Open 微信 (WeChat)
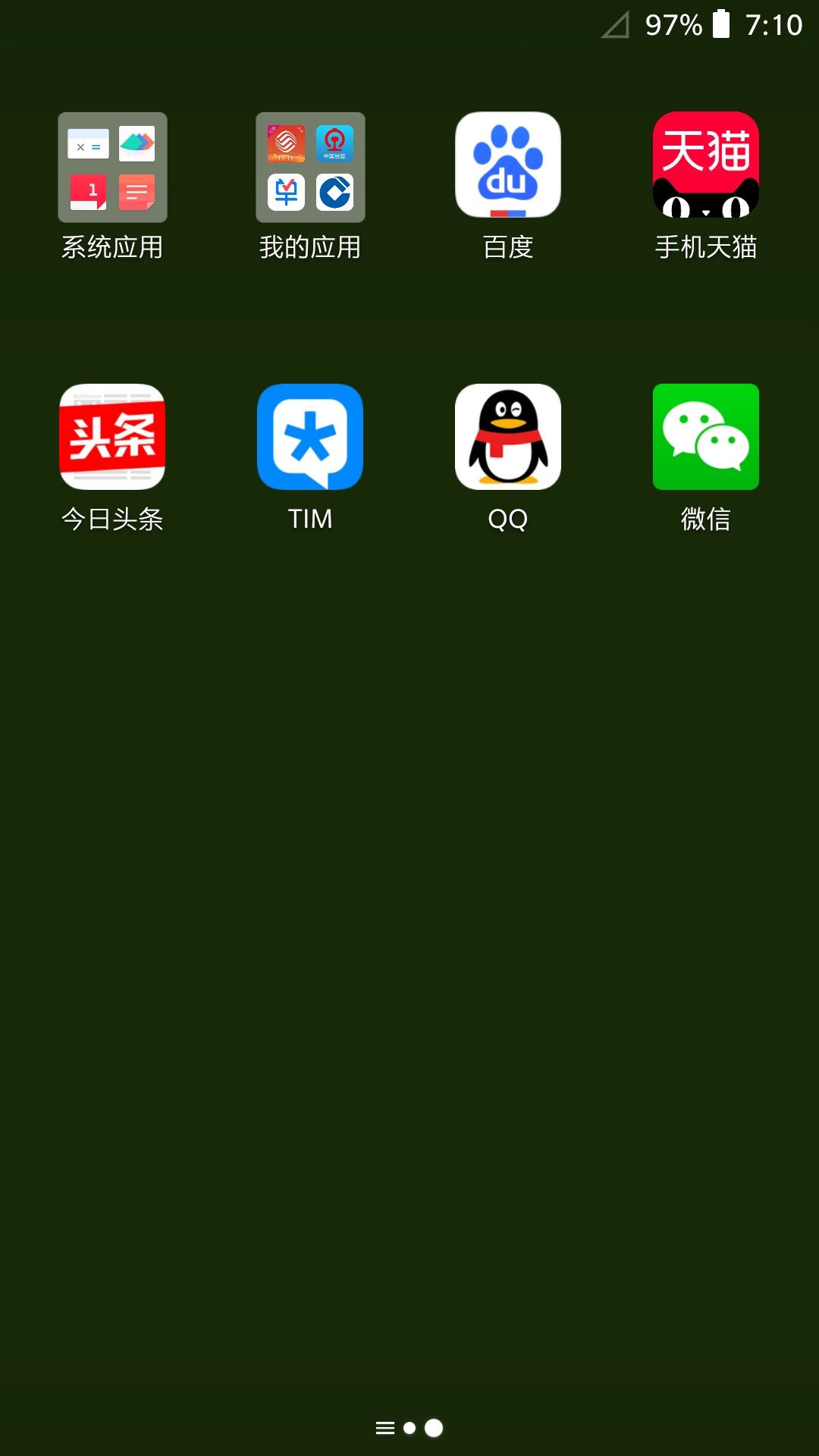Image resolution: width=819 pixels, height=1456 pixels. coord(705,437)
